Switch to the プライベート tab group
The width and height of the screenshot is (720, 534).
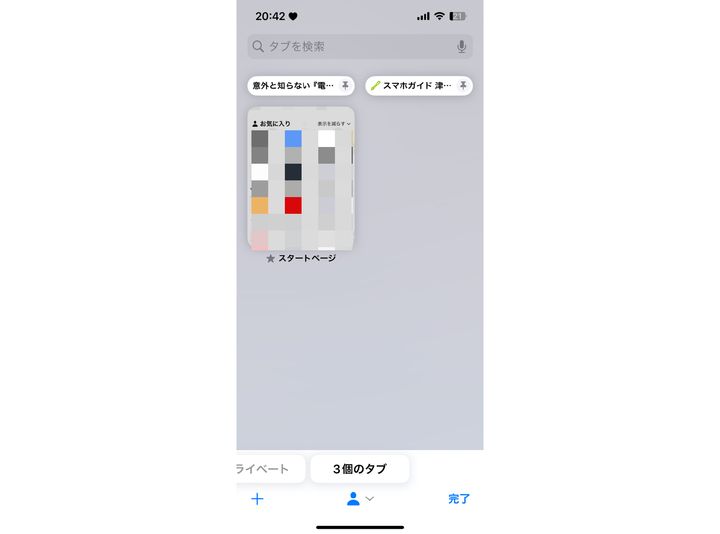coord(264,469)
